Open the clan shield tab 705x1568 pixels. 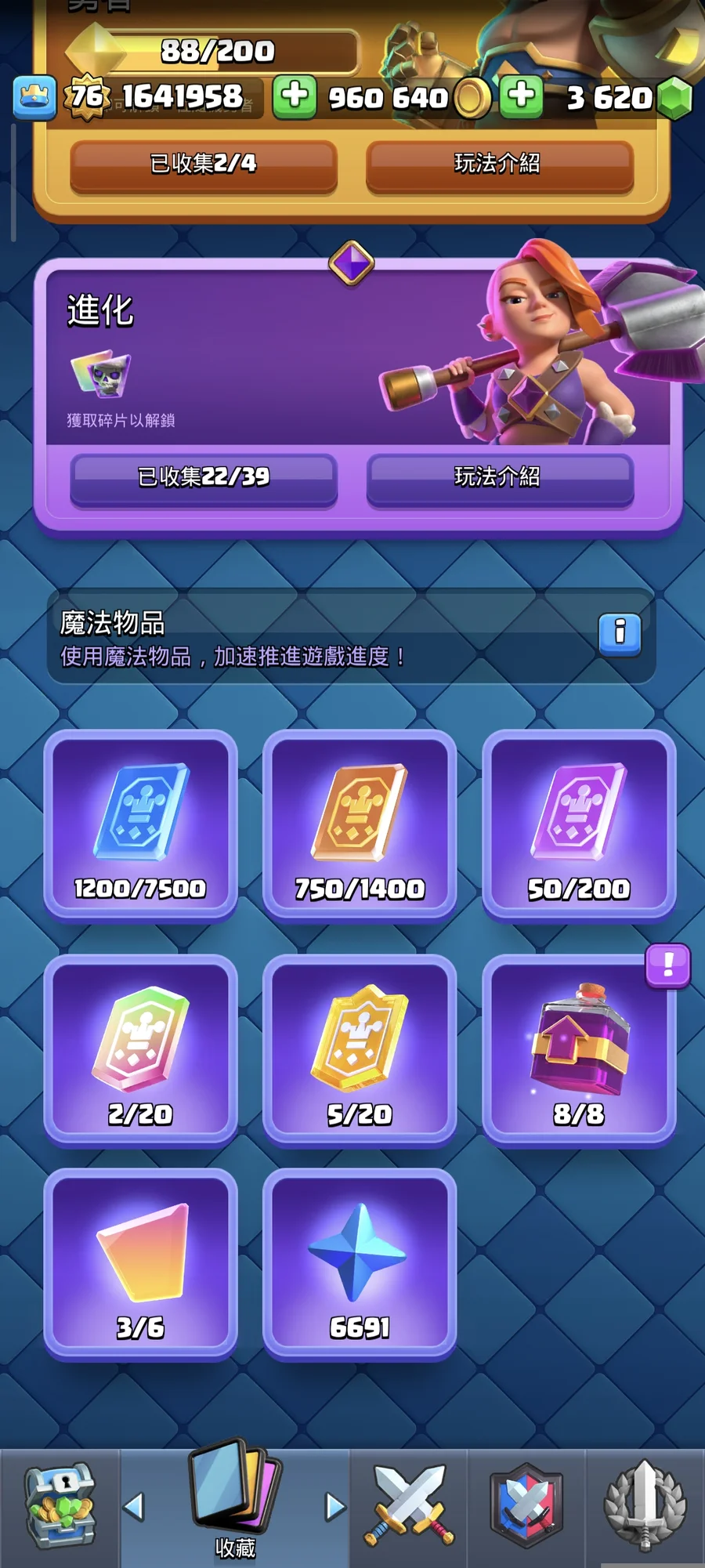526,1506
